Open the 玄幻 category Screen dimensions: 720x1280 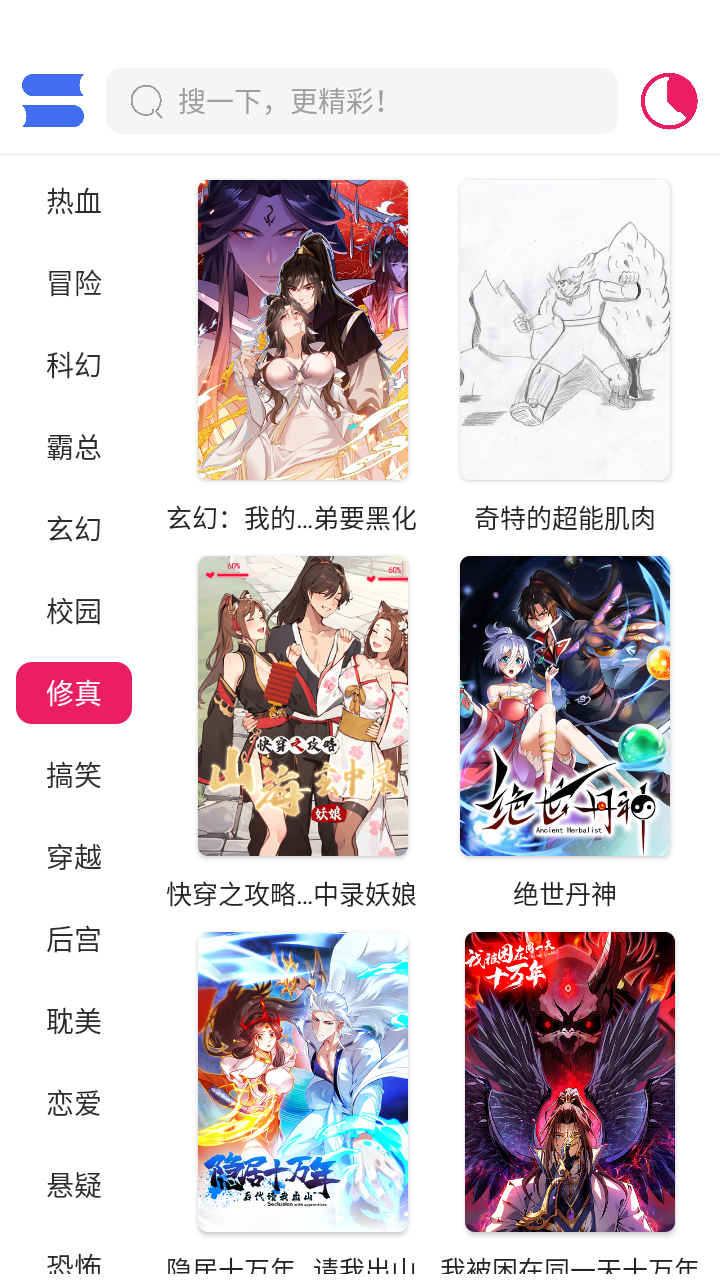click(74, 529)
